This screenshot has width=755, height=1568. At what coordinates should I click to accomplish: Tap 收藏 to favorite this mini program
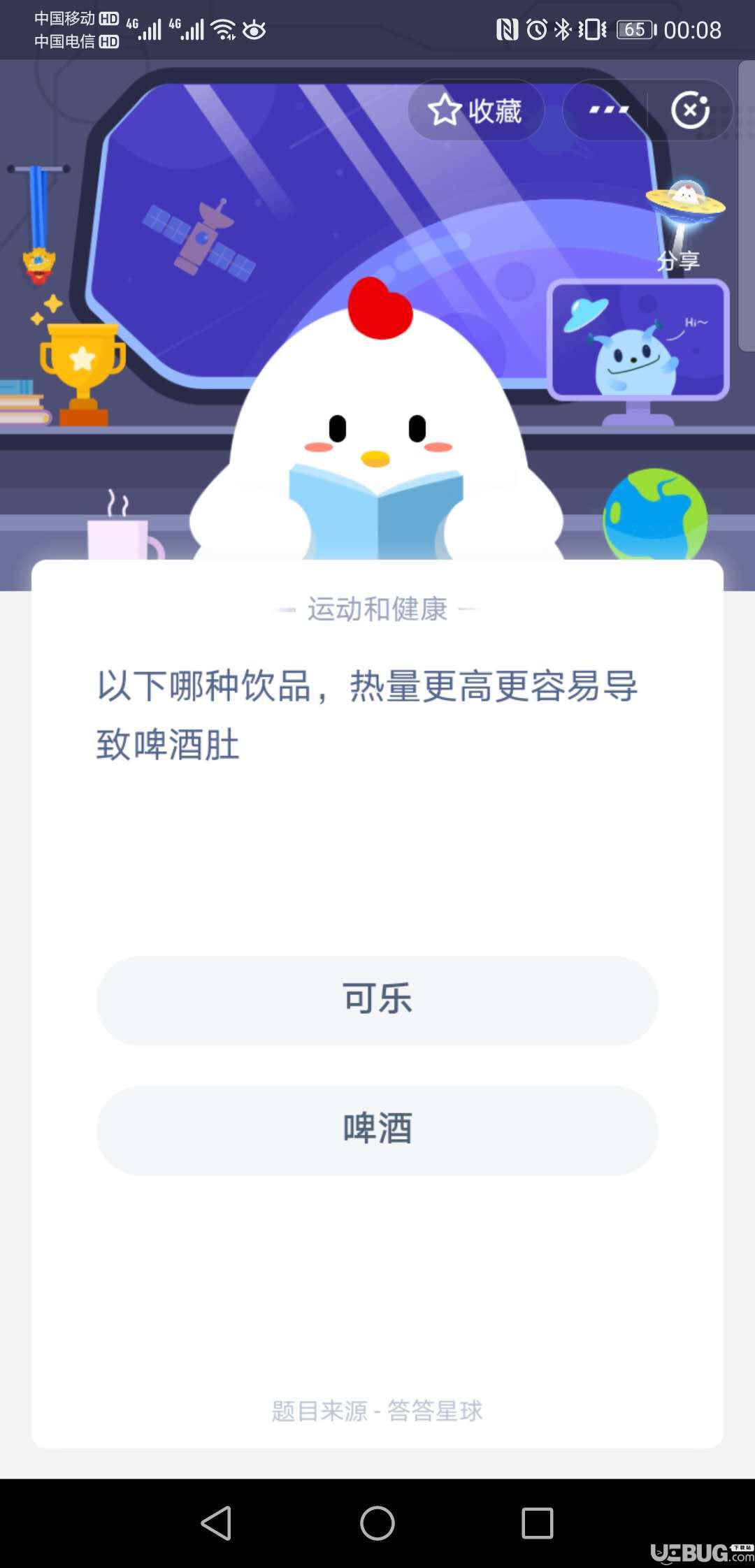coord(475,110)
